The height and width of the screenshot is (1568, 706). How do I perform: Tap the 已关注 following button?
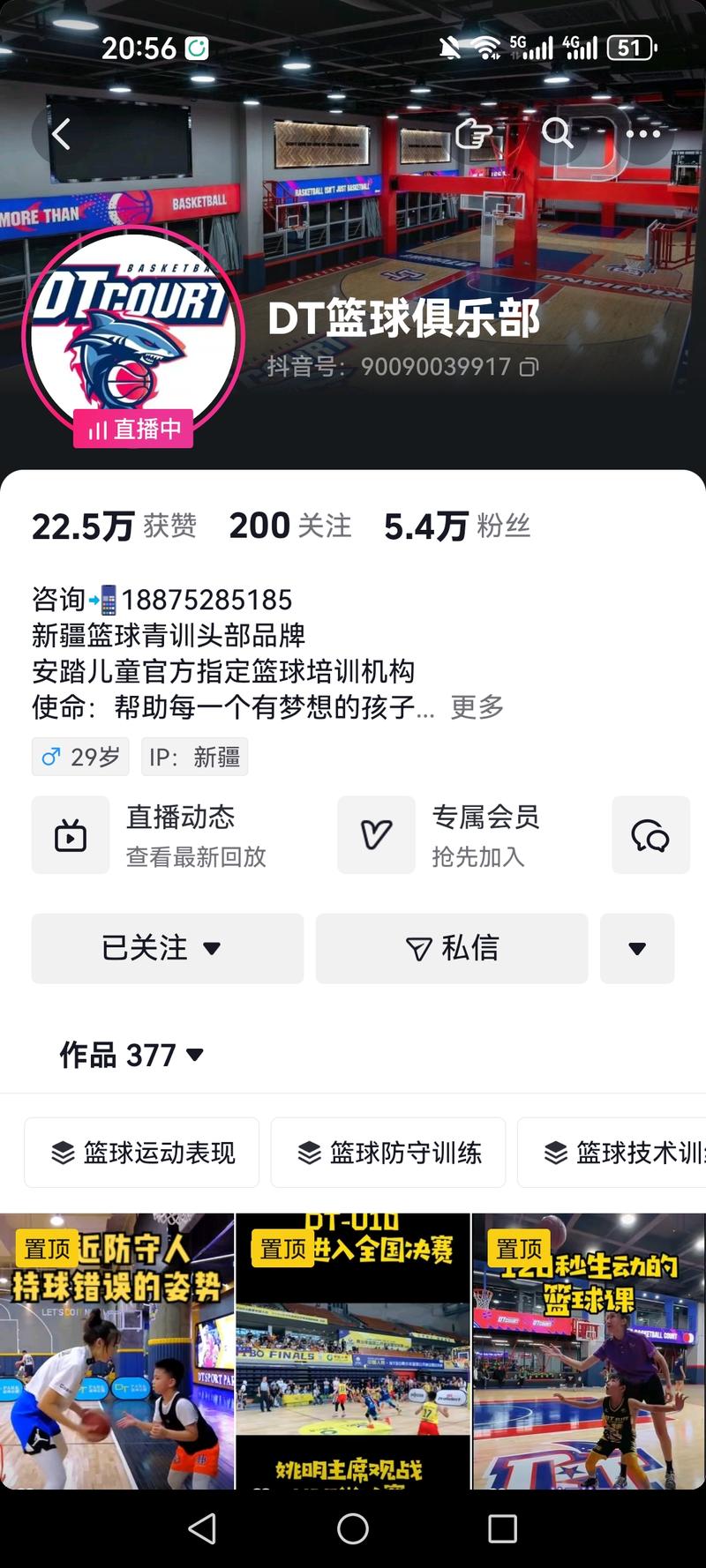tap(167, 948)
